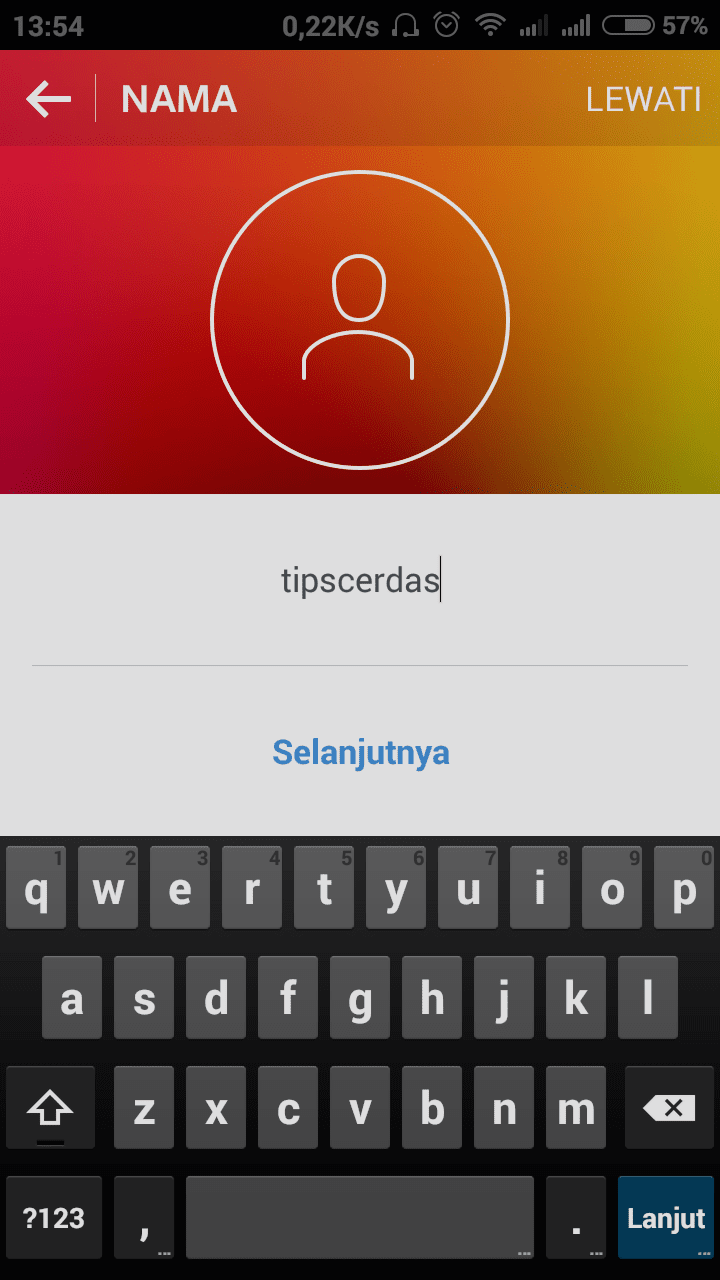Focus the name field containing tipscerdas
The width and height of the screenshot is (720, 1280).
pos(360,581)
